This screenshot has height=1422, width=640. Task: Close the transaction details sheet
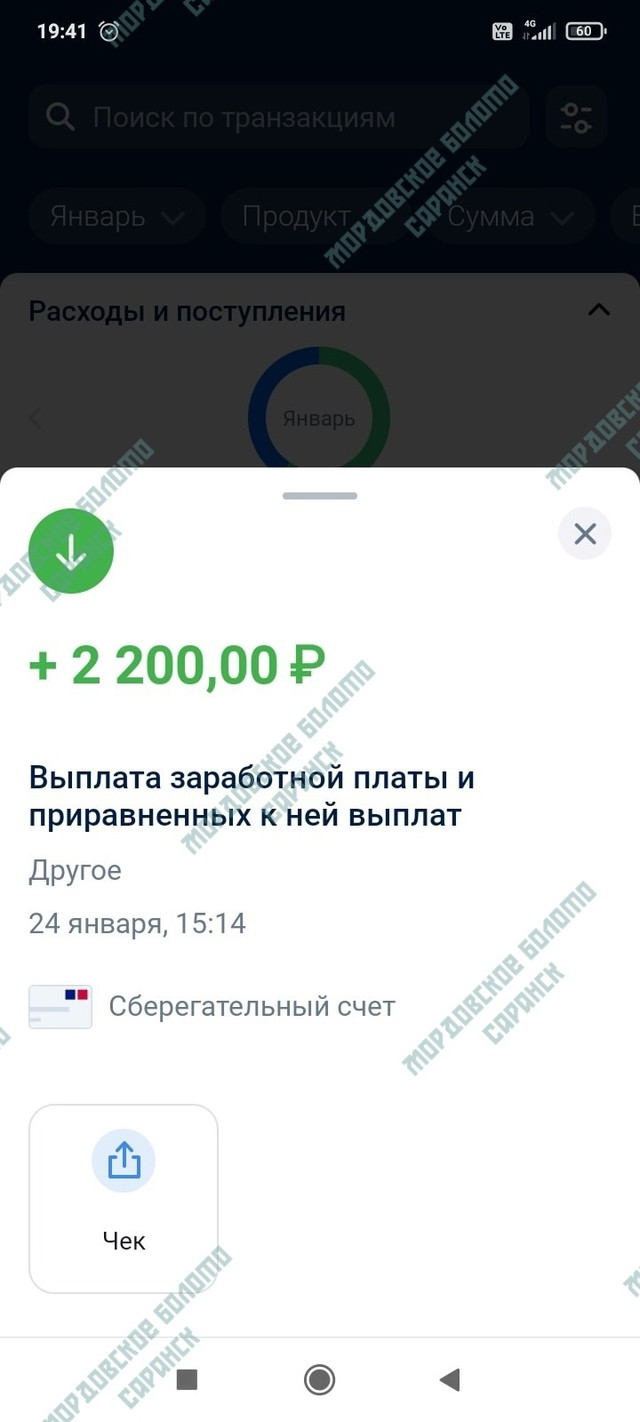coord(585,533)
